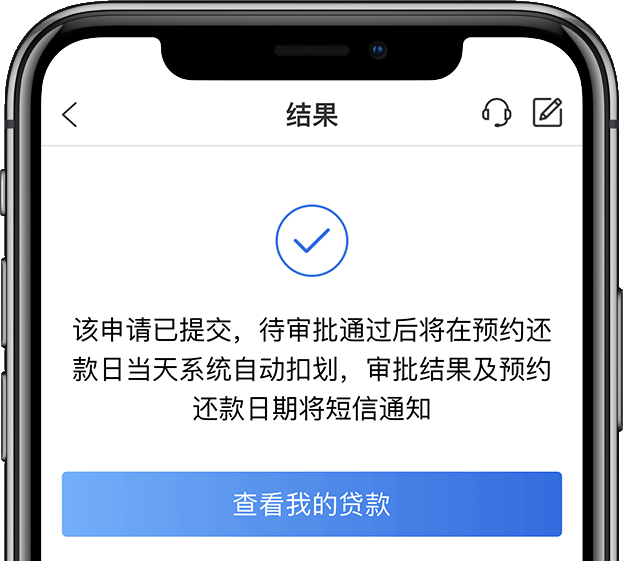Open the feedback edit icon
Screen dimensions: 623x561
pos(547,112)
